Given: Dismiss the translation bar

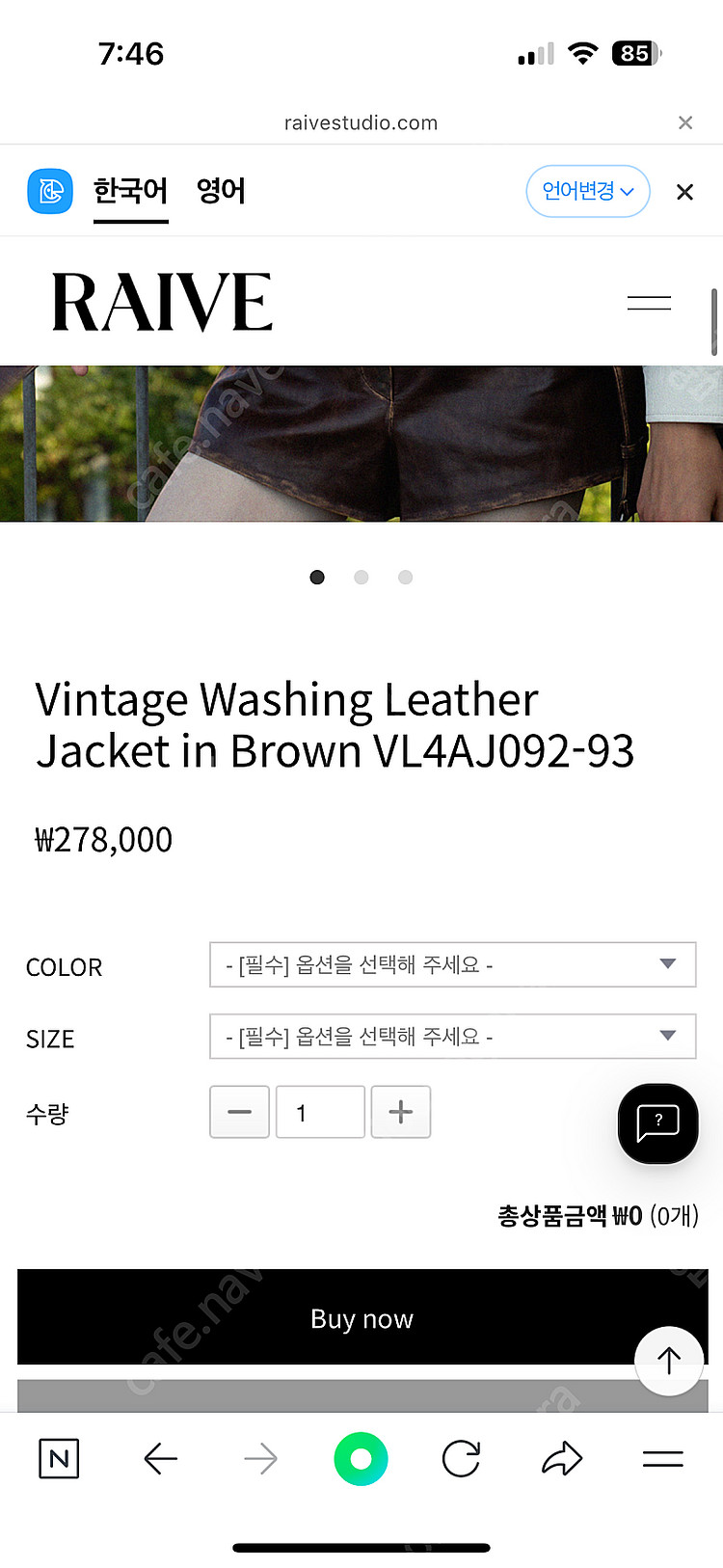Looking at the screenshot, I should [684, 192].
